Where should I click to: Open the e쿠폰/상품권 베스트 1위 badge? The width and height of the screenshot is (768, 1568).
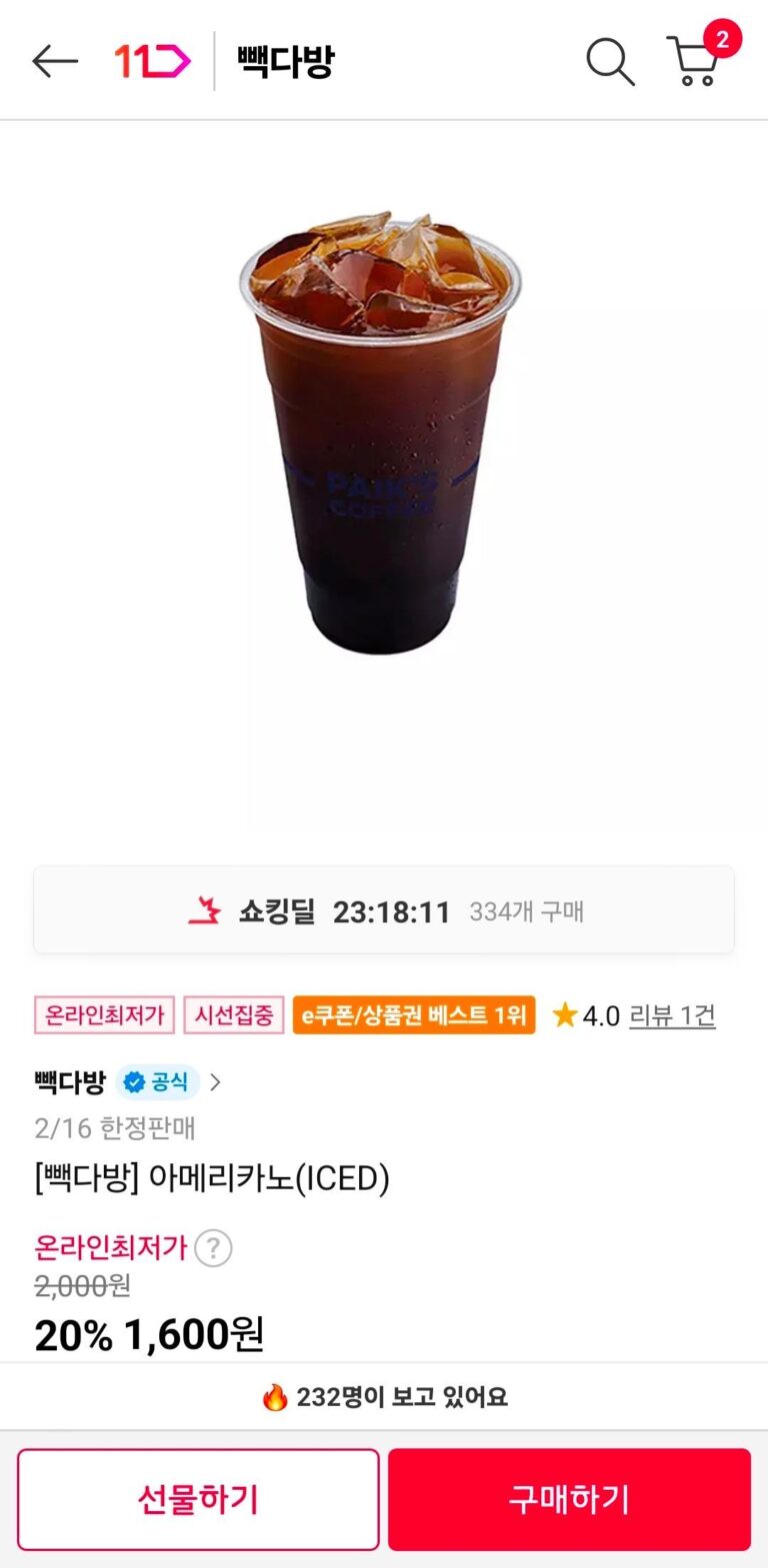[x=414, y=1015]
